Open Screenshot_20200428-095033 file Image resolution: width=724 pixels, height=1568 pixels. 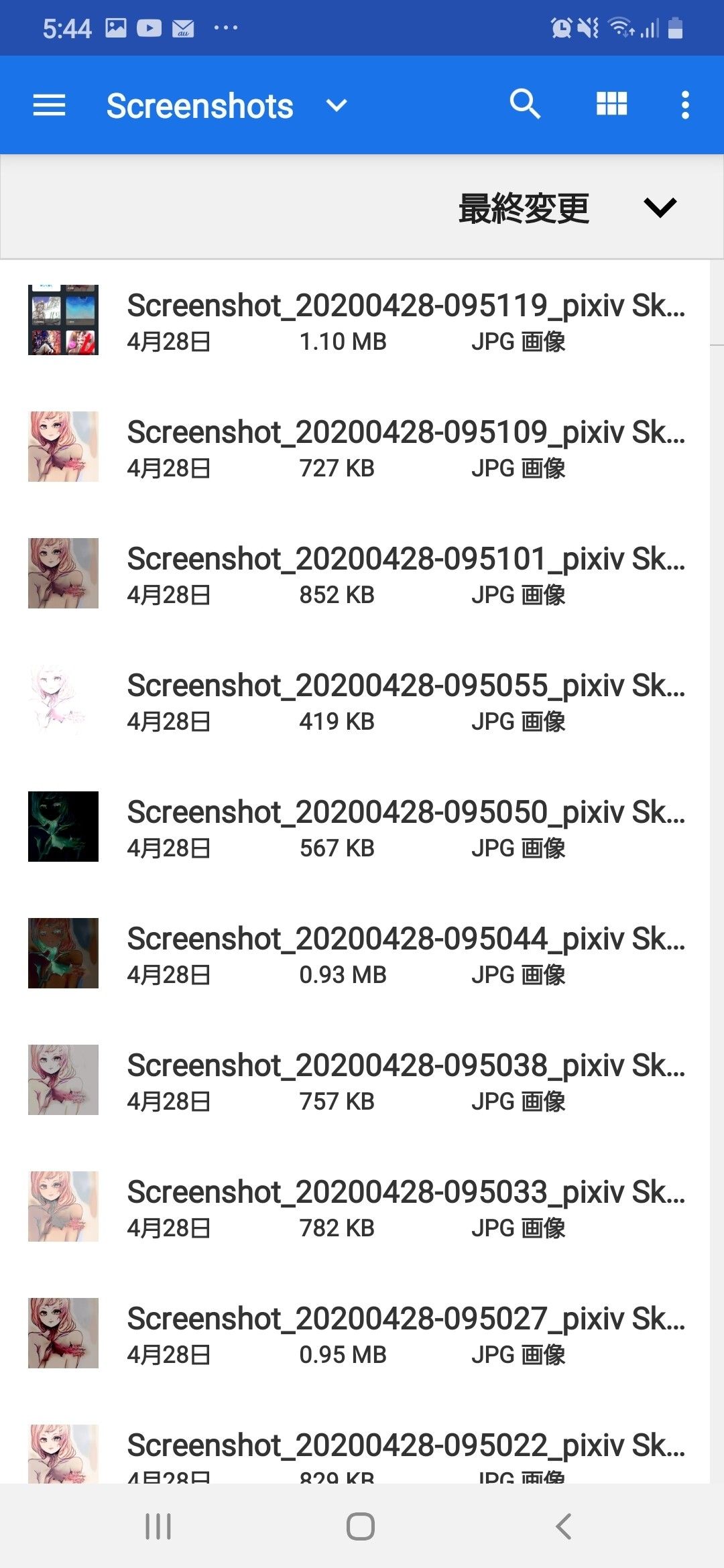(x=405, y=1207)
